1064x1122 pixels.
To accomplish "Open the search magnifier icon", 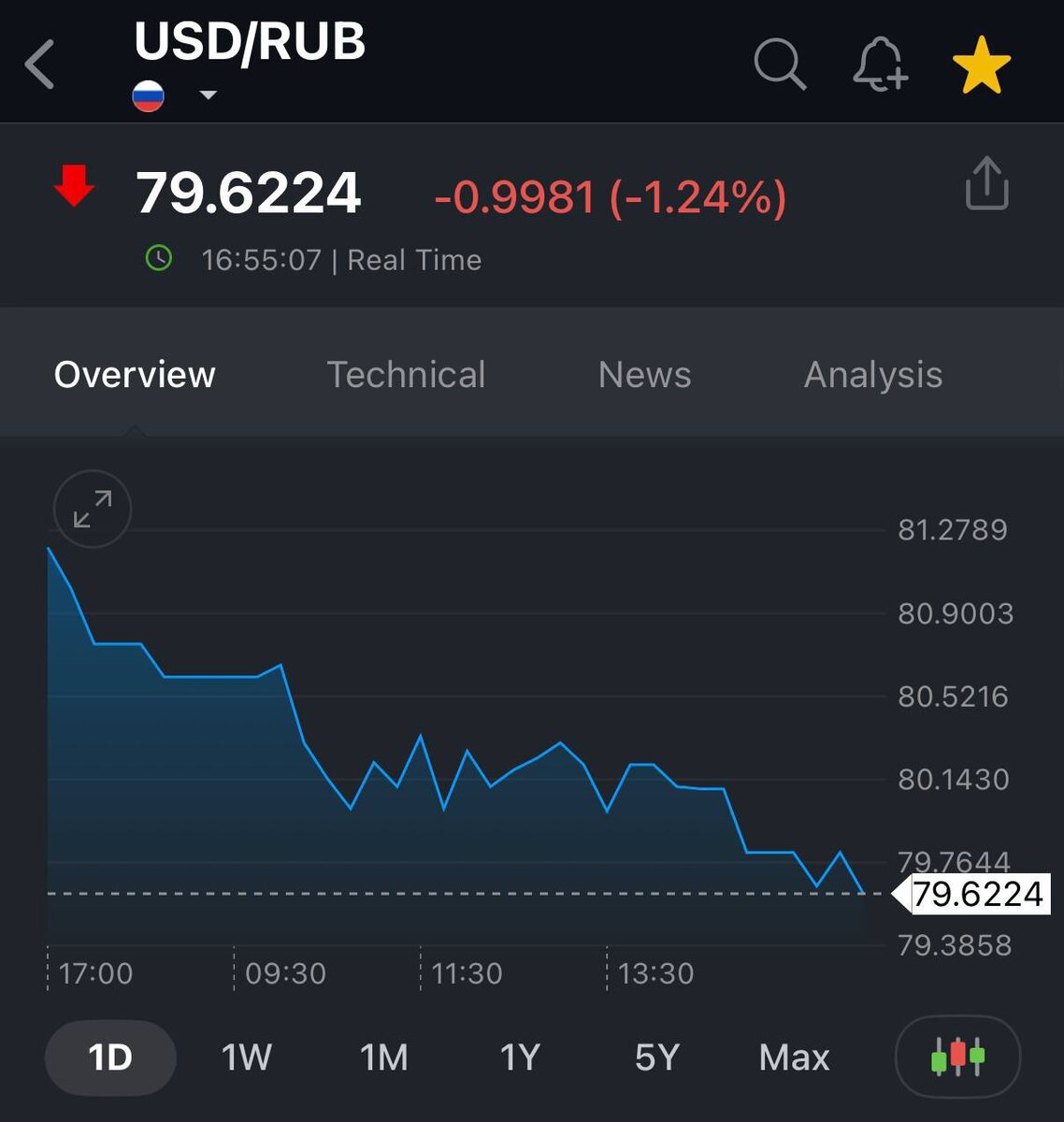I will pyautogui.click(x=780, y=65).
